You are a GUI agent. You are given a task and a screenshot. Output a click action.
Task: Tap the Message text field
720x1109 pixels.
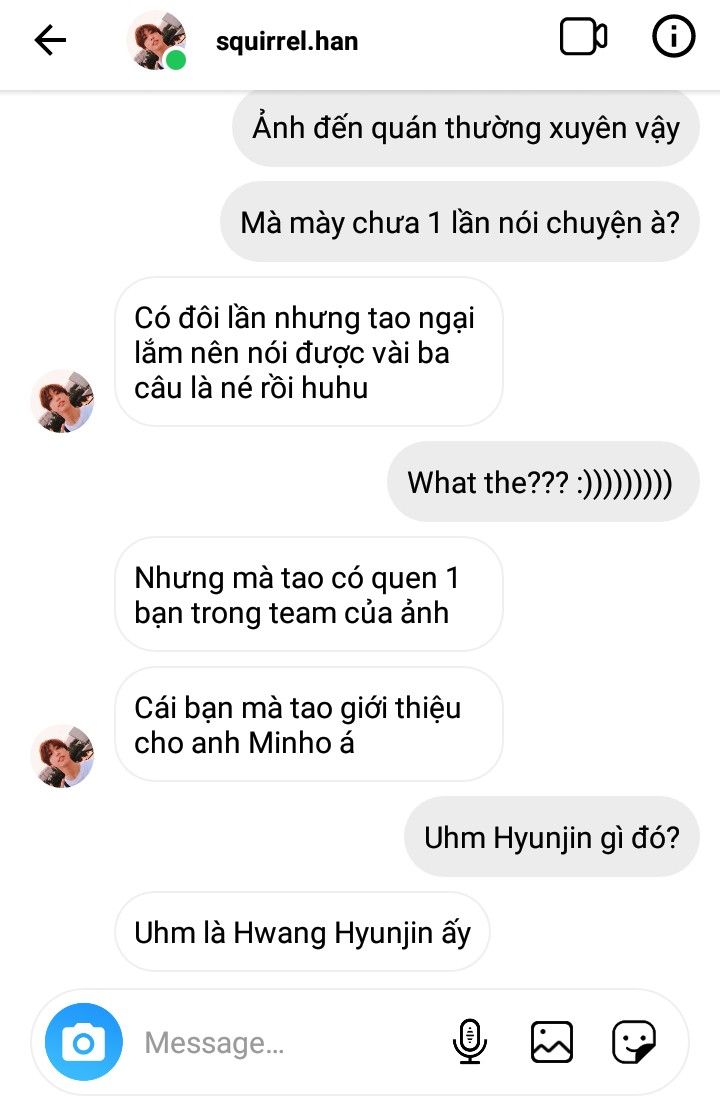pyautogui.click(x=280, y=1043)
